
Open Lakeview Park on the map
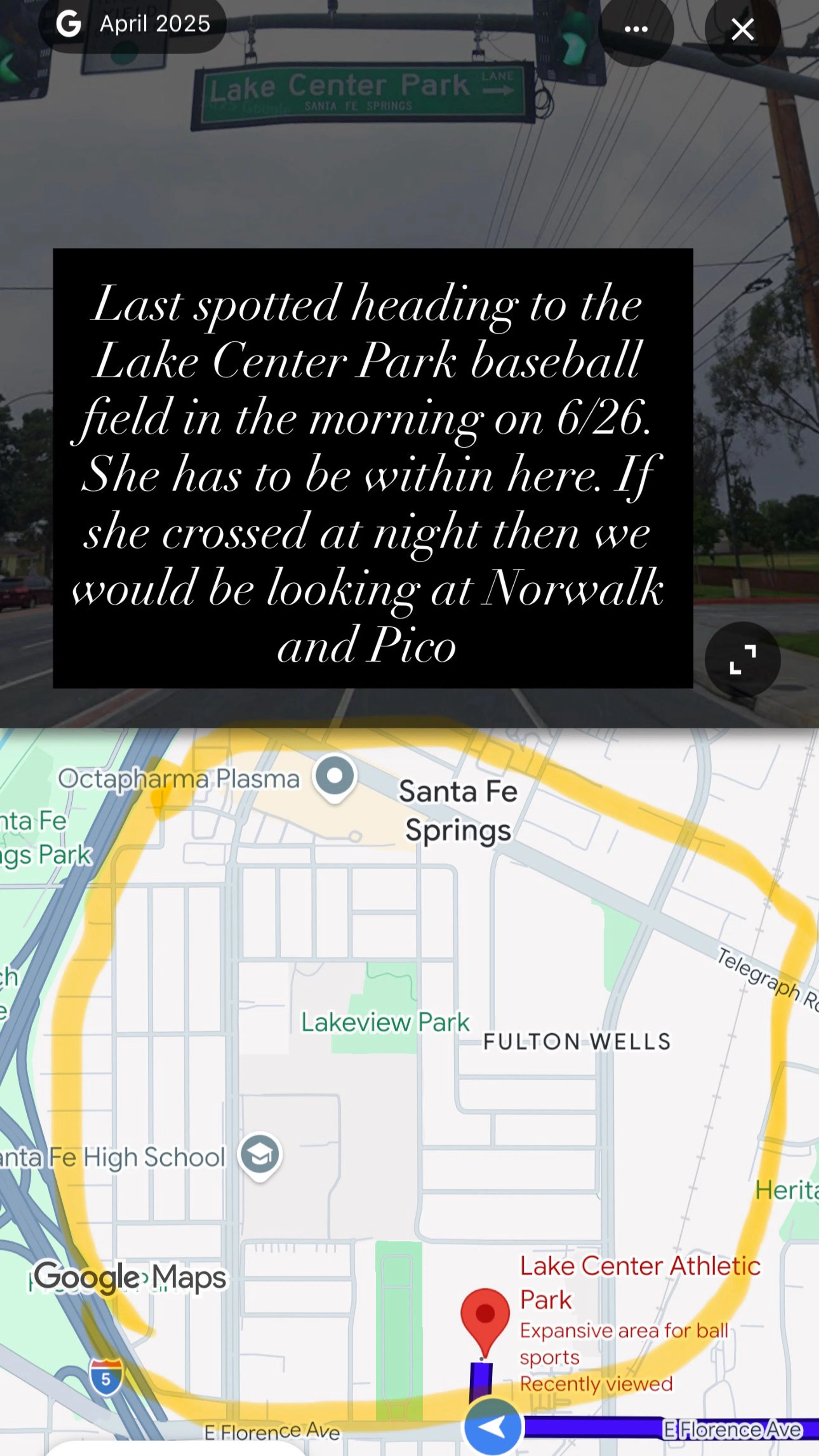tap(385, 1022)
